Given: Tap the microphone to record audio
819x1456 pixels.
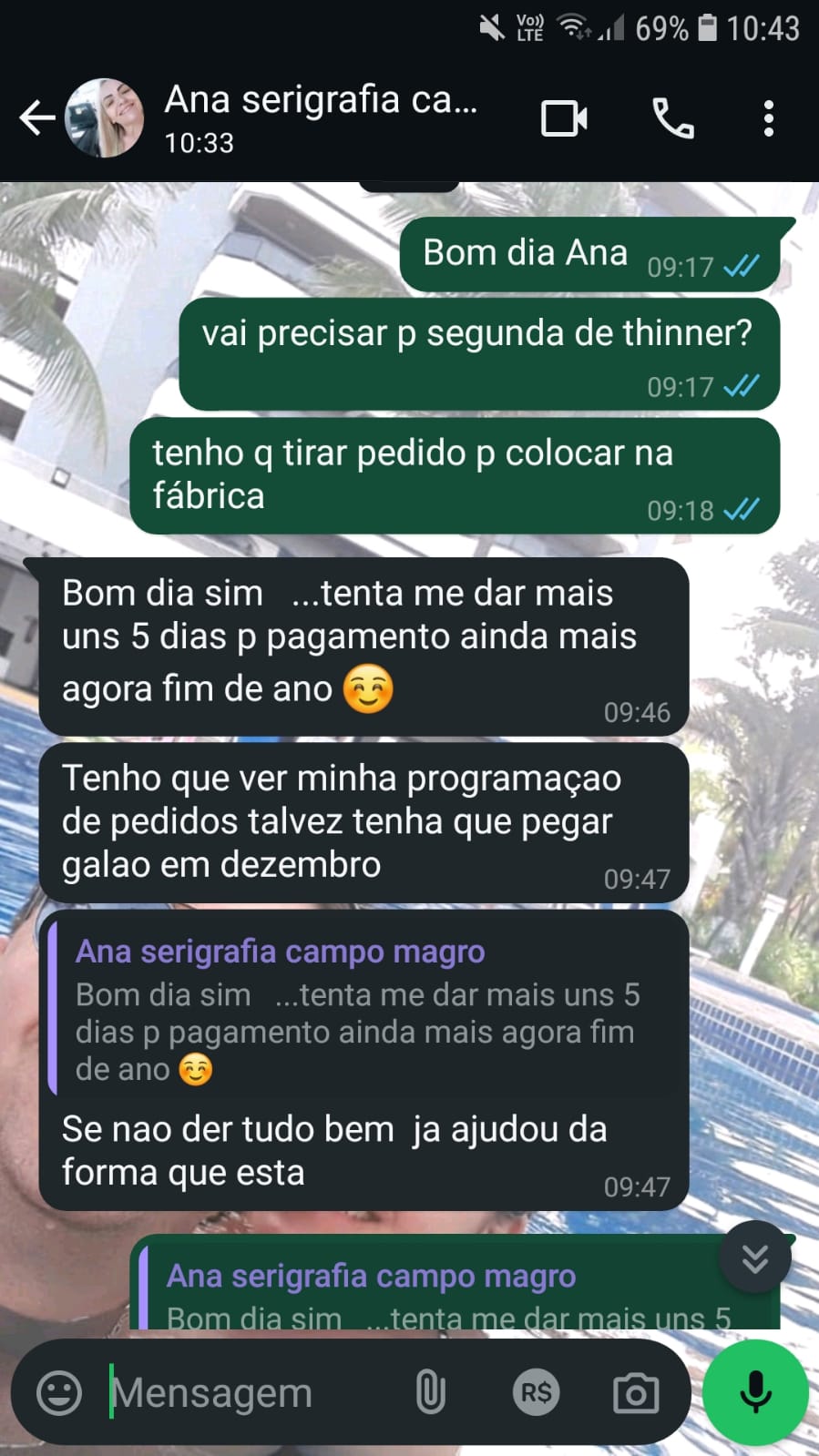Looking at the screenshot, I should 755,1392.
